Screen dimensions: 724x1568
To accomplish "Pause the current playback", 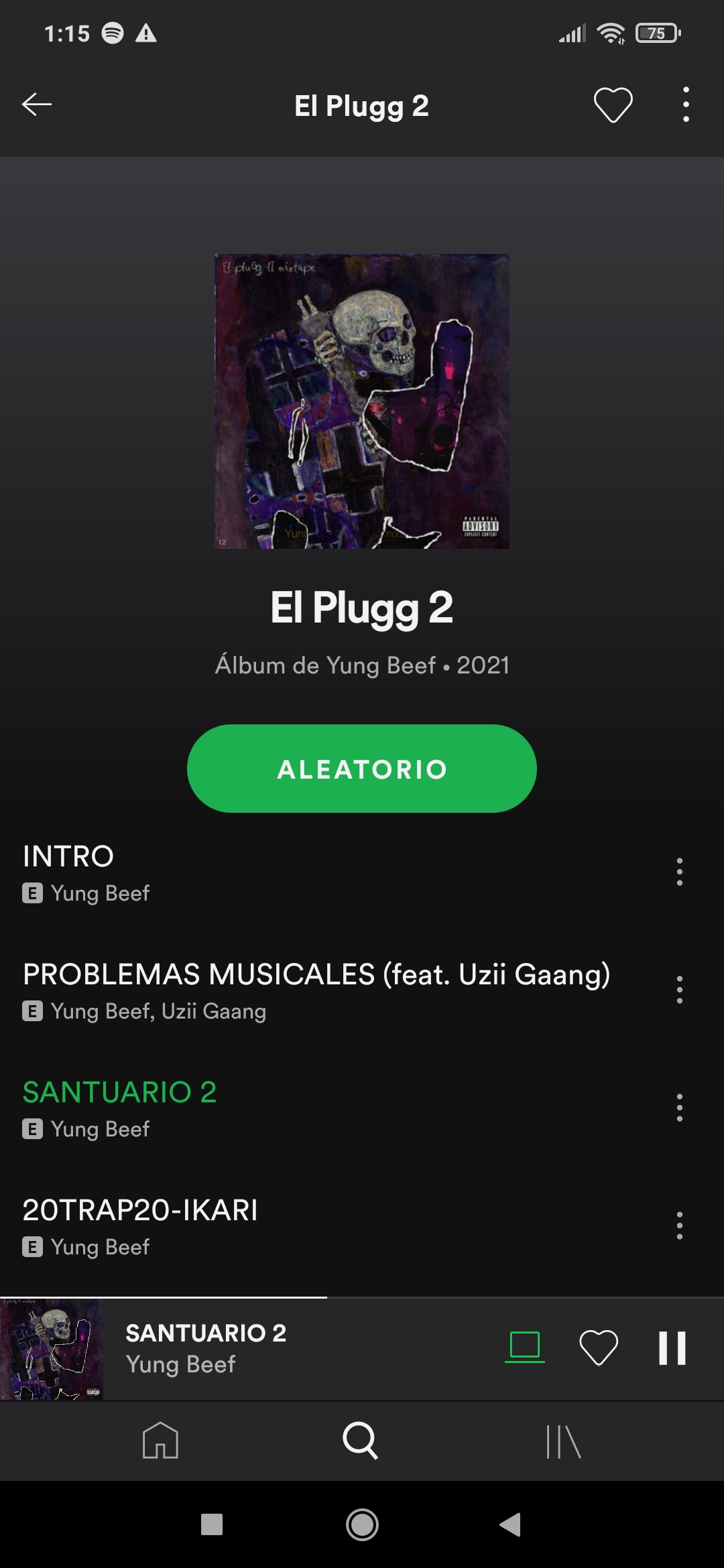I will (672, 1347).
